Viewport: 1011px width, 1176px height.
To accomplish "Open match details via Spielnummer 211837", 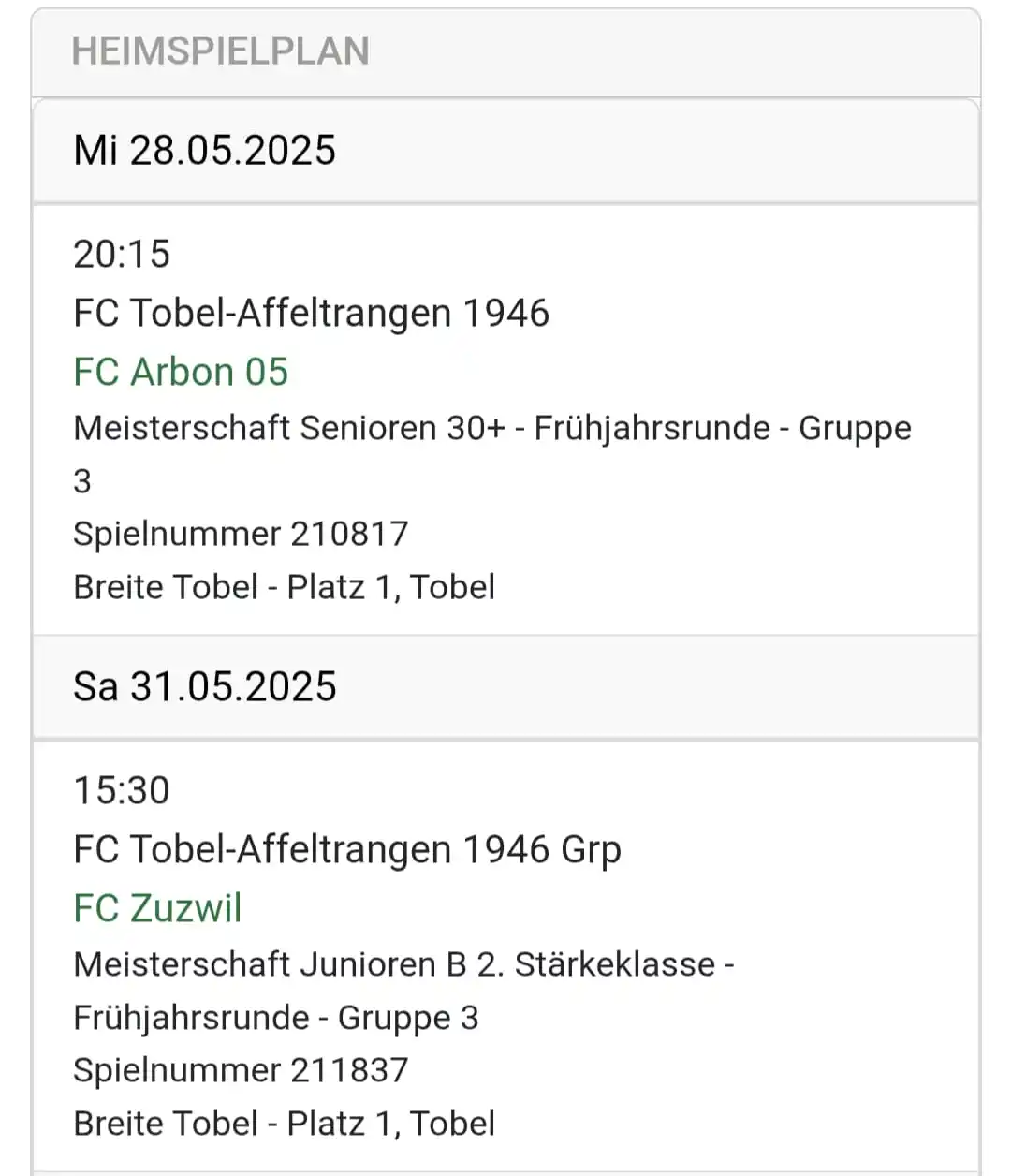I will coord(241,1070).
